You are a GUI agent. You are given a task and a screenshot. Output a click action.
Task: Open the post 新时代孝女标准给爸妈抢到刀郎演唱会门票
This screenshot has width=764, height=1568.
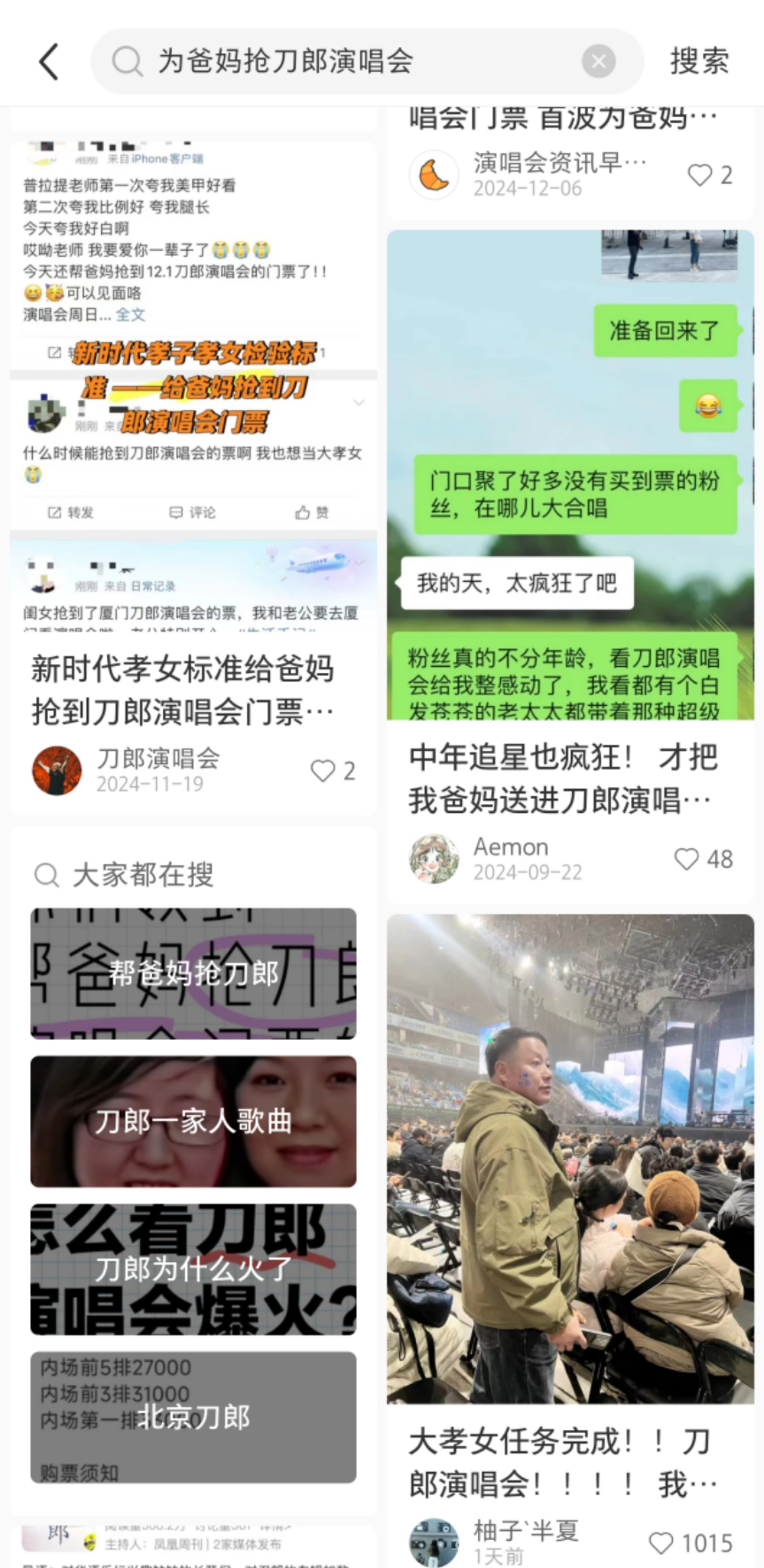click(x=182, y=689)
